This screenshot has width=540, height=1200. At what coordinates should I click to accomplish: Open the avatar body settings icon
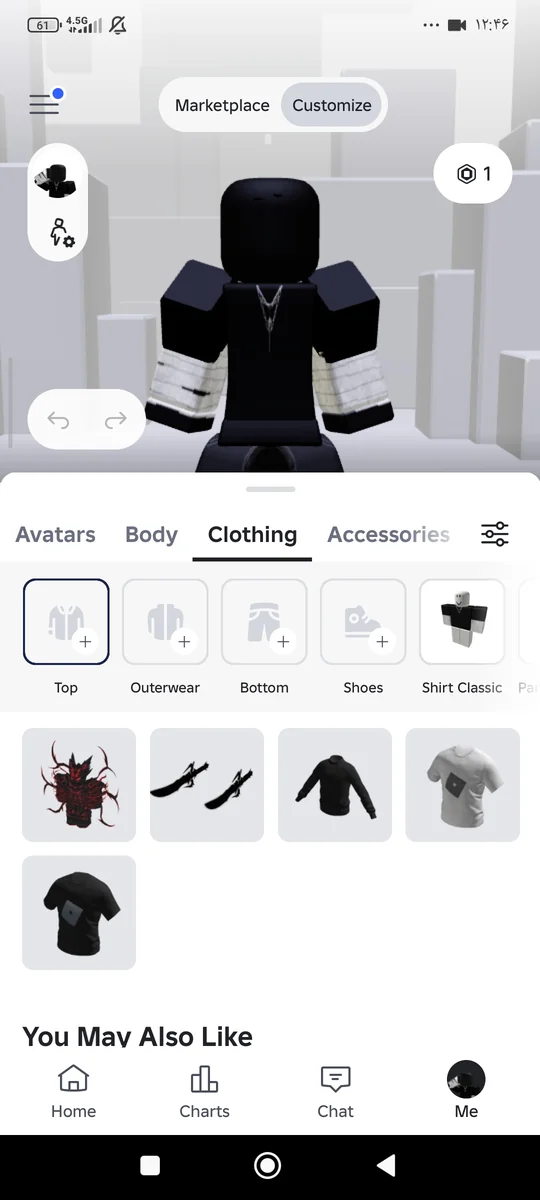[x=62, y=232]
